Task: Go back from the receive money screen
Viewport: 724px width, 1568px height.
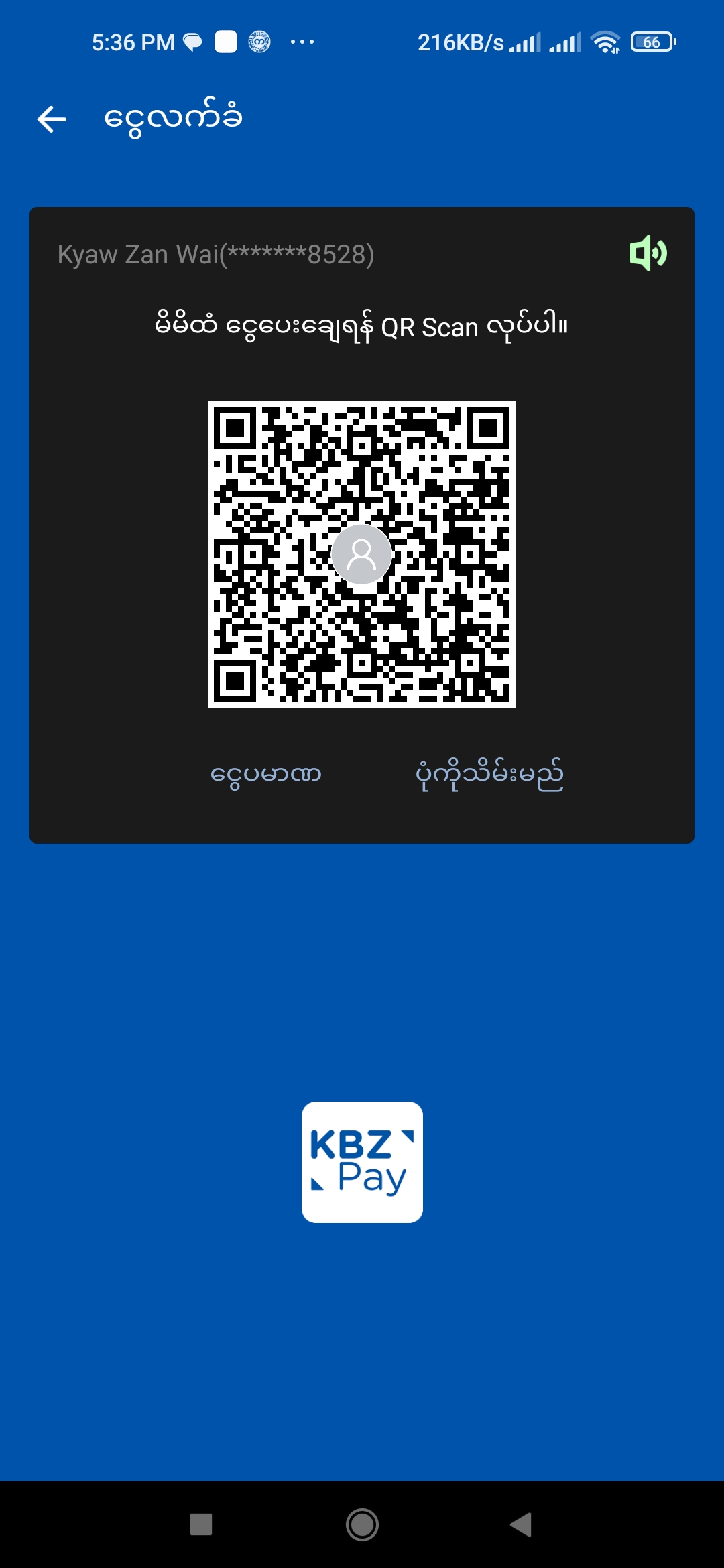Action: [x=52, y=119]
